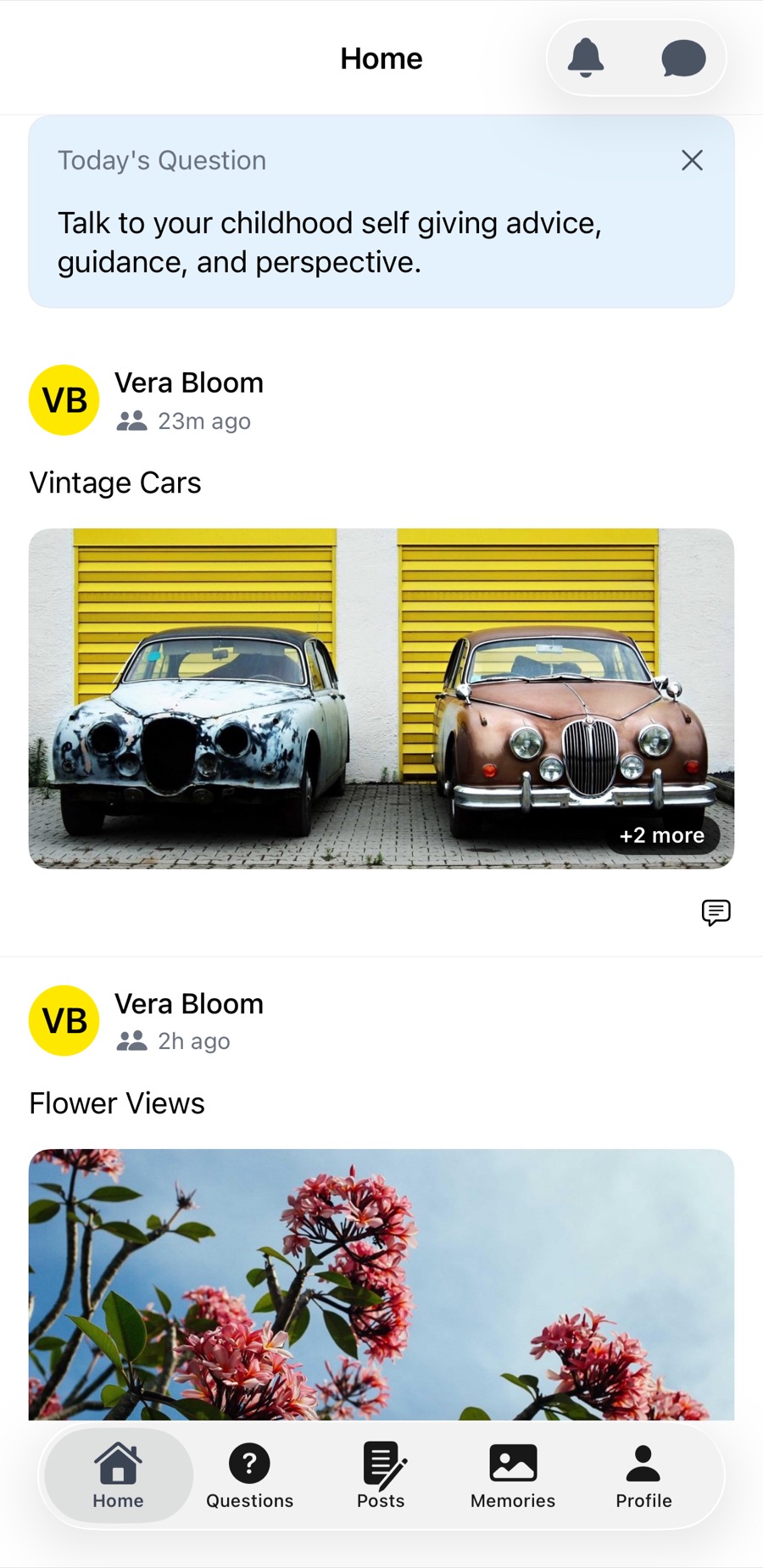The width and height of the screenshot is (763, 1568).
Task: Open the notifications bell
Action: coord(585,58)
